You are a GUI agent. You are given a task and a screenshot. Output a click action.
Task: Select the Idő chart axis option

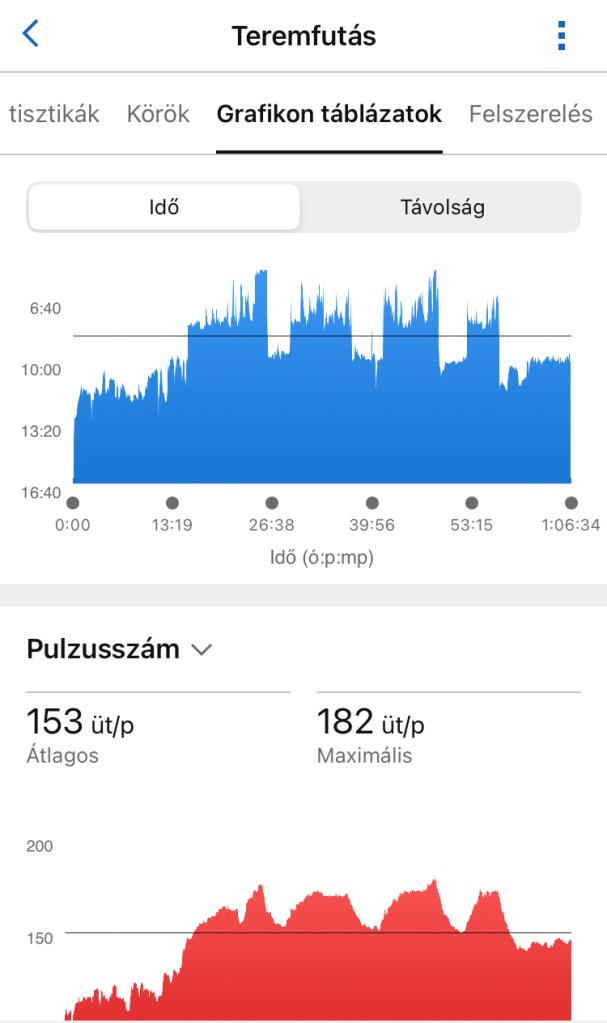(x=164, y=208)
